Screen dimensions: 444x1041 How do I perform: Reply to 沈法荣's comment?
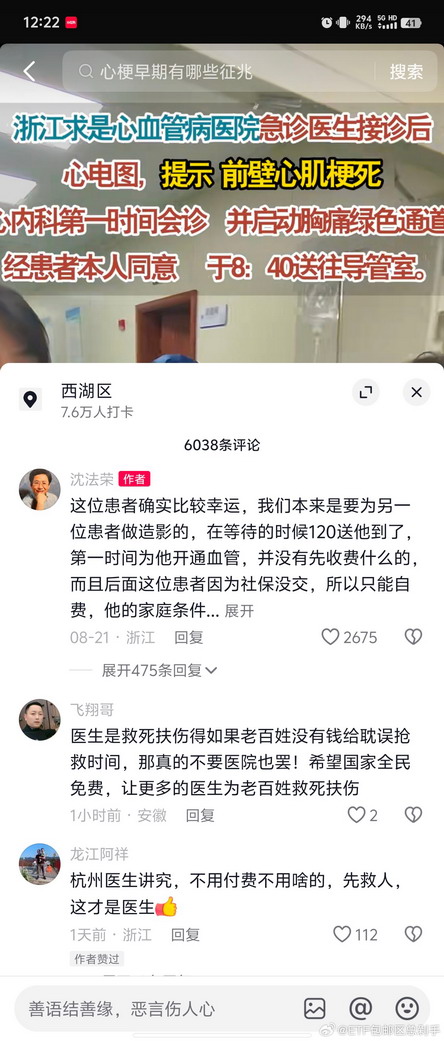pos(188,637)
